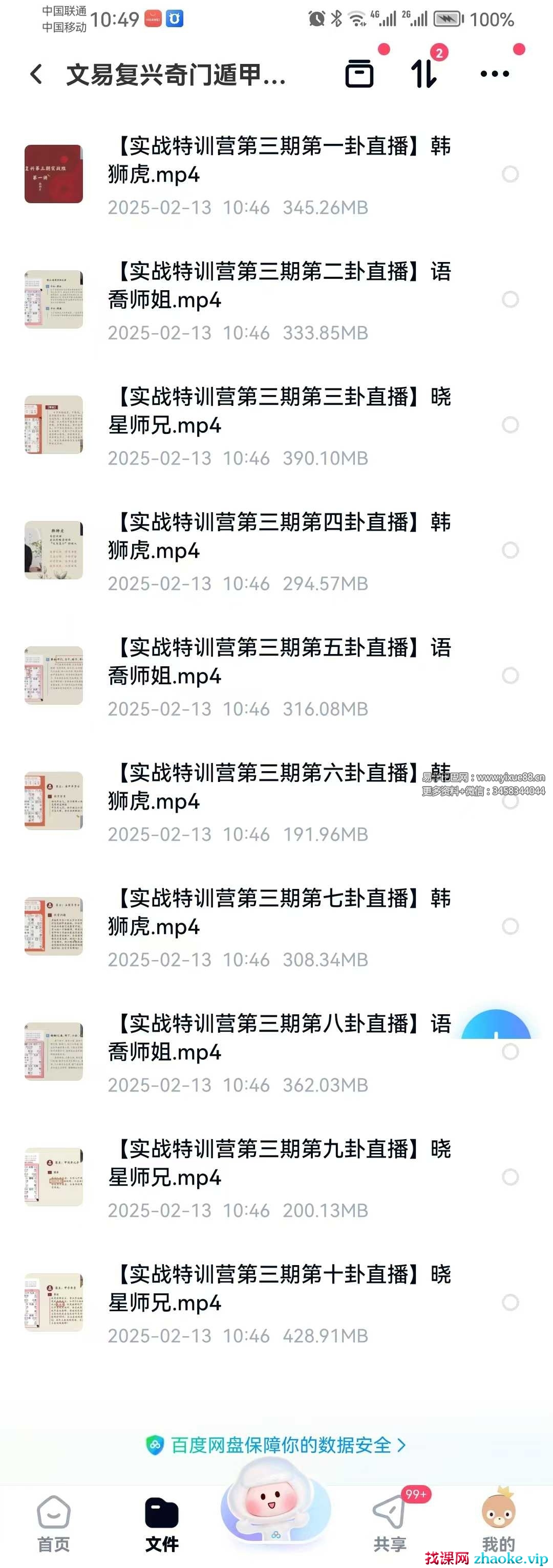Screen dimensions: 553x1568
Task: Open the 第八卦直播 语乔师姐 video file
Action: tap(279, 1038)
